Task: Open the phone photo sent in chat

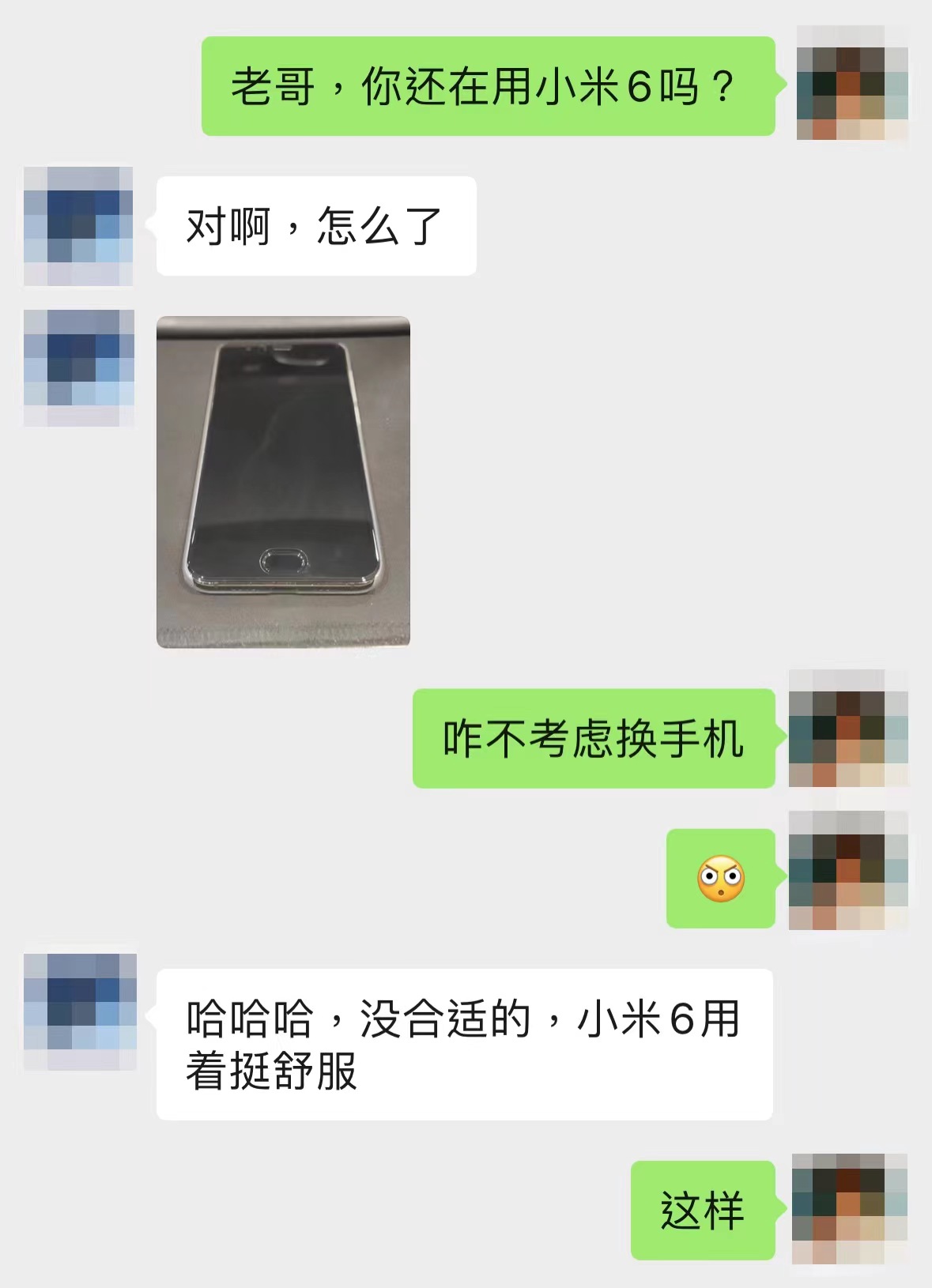Action: tap(283, 482)
